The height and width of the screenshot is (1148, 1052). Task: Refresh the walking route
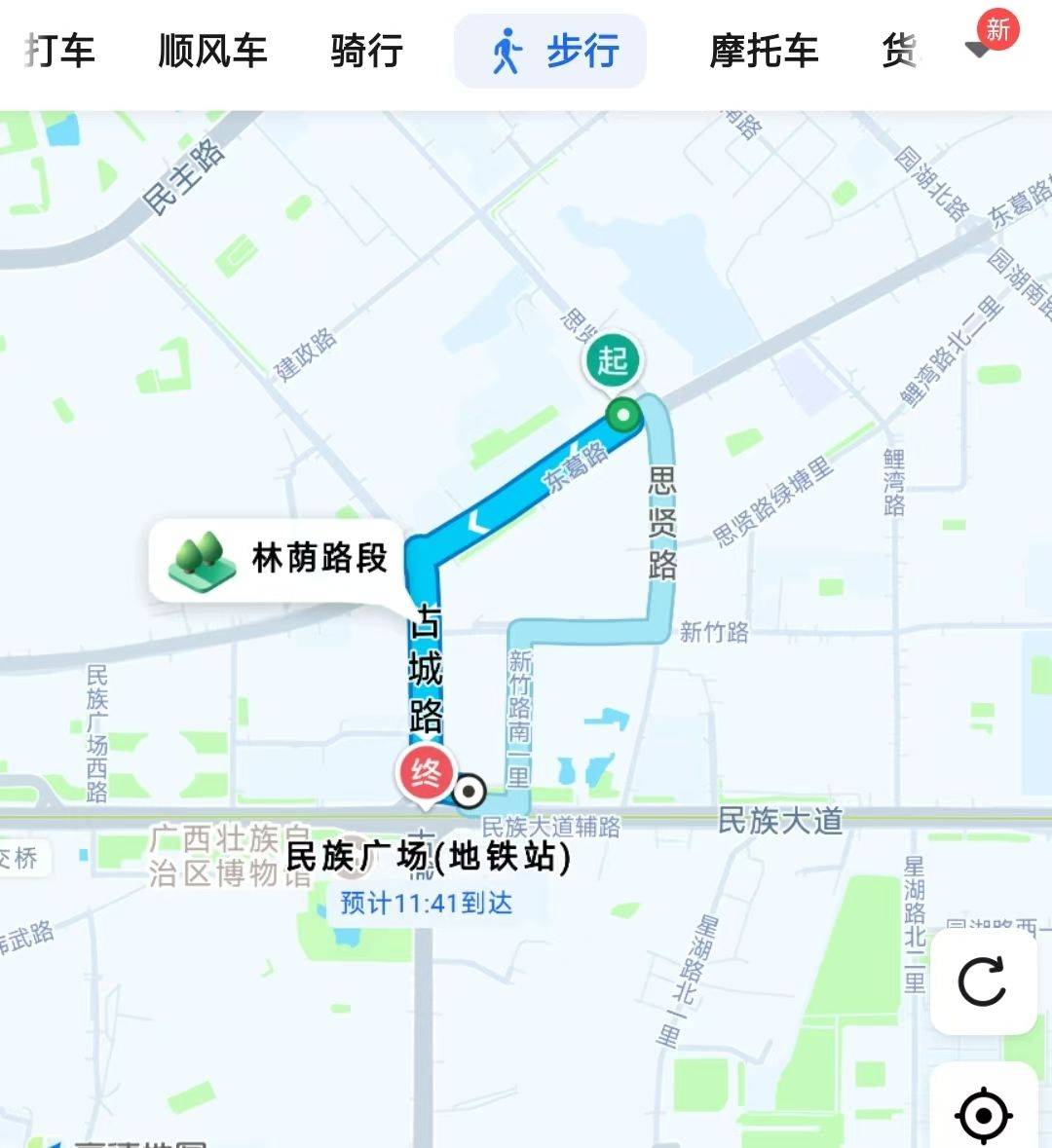(x=982, y=981)
